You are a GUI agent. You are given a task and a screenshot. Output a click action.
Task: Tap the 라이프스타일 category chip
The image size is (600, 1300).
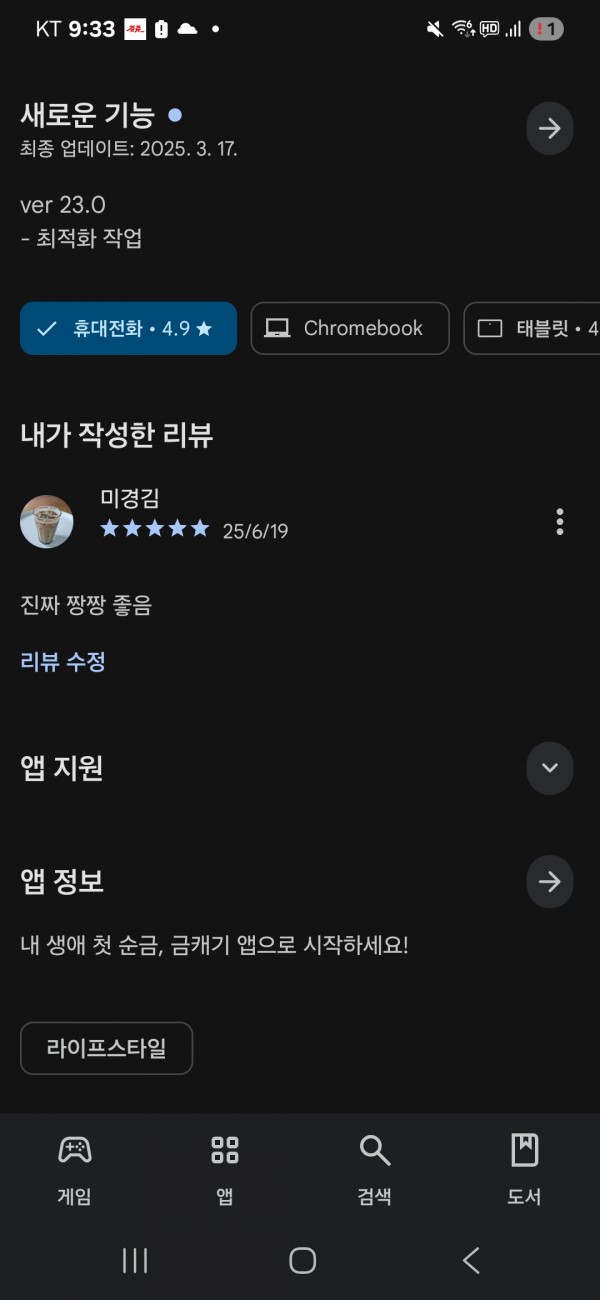pos(106,1048)
